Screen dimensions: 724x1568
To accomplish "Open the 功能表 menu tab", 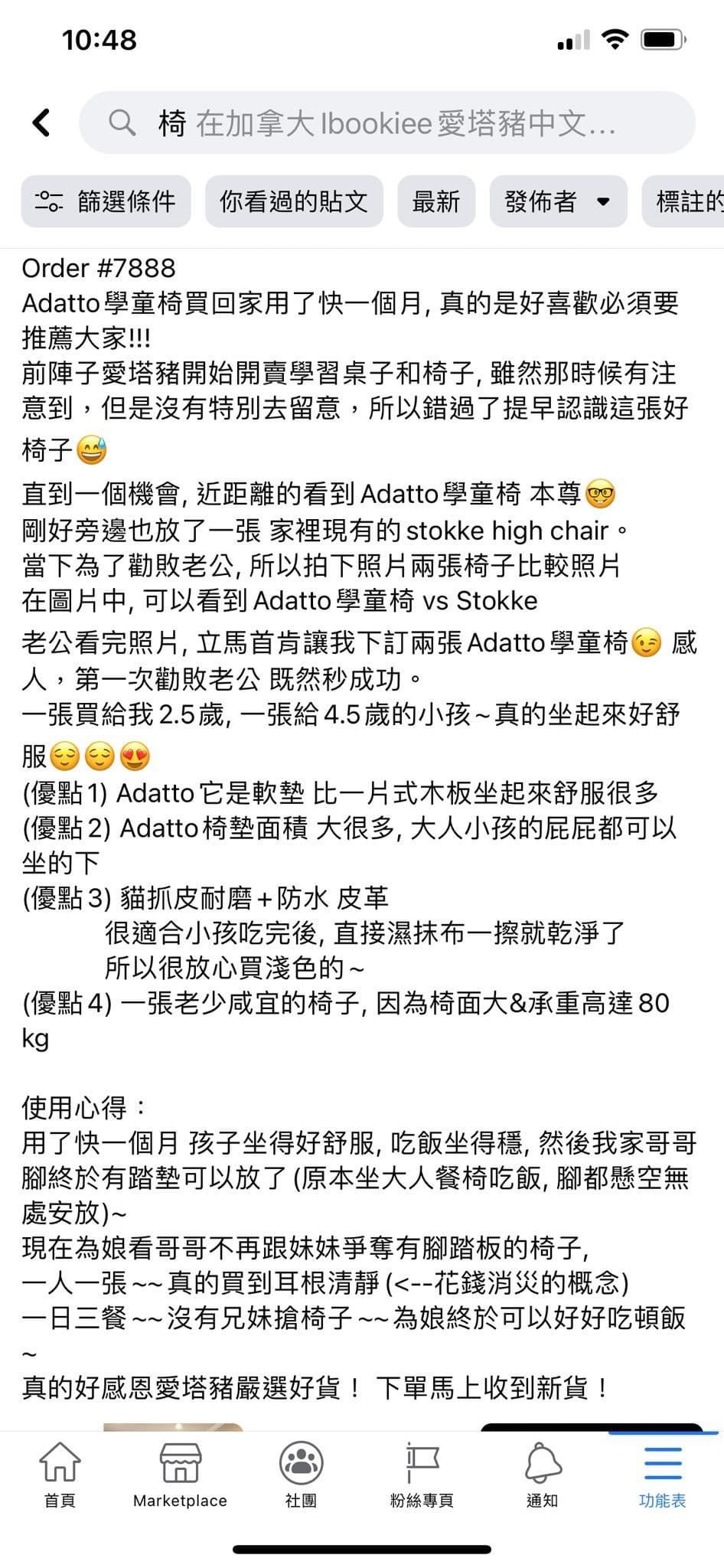I will pos(663,1474).
